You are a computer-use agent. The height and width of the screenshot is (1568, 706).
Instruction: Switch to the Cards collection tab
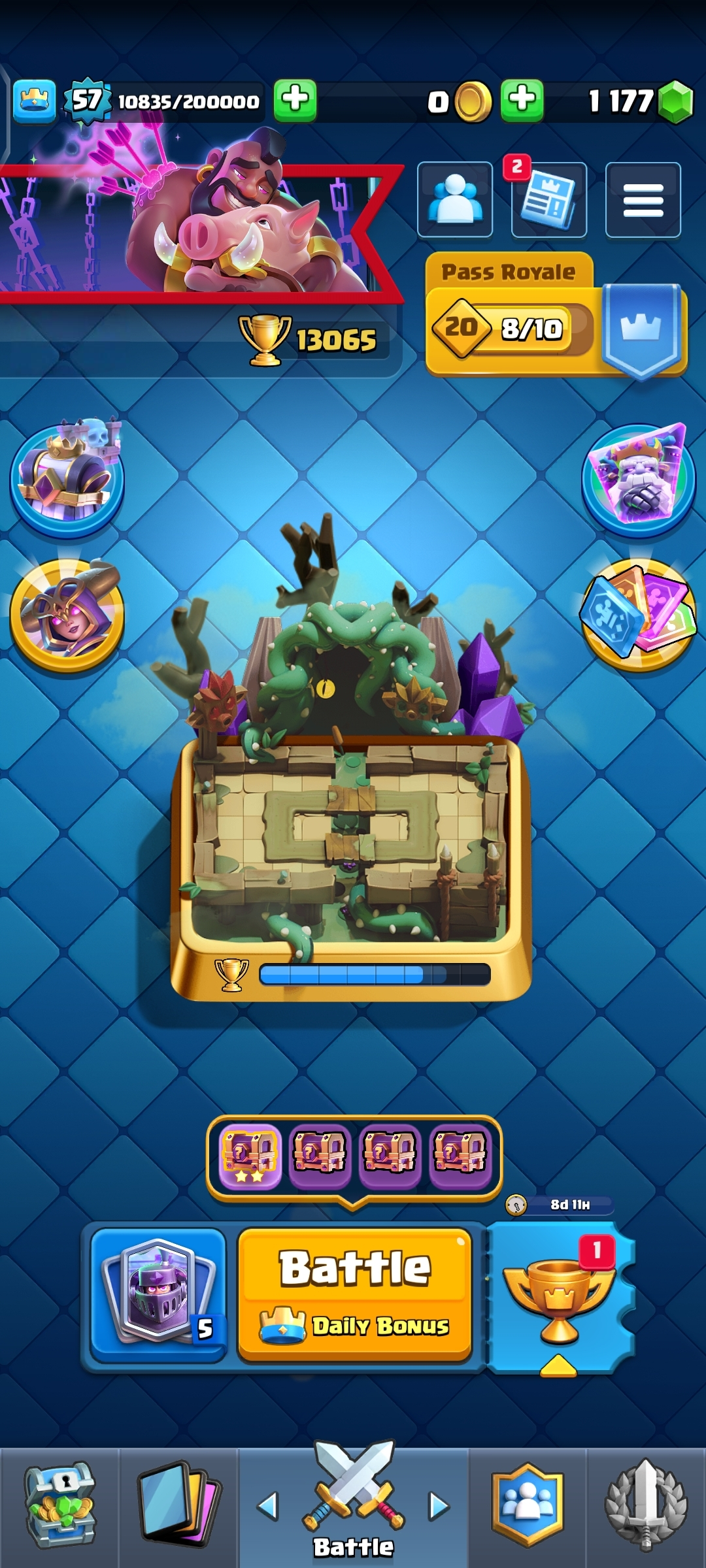click(x=178, y=1506)
